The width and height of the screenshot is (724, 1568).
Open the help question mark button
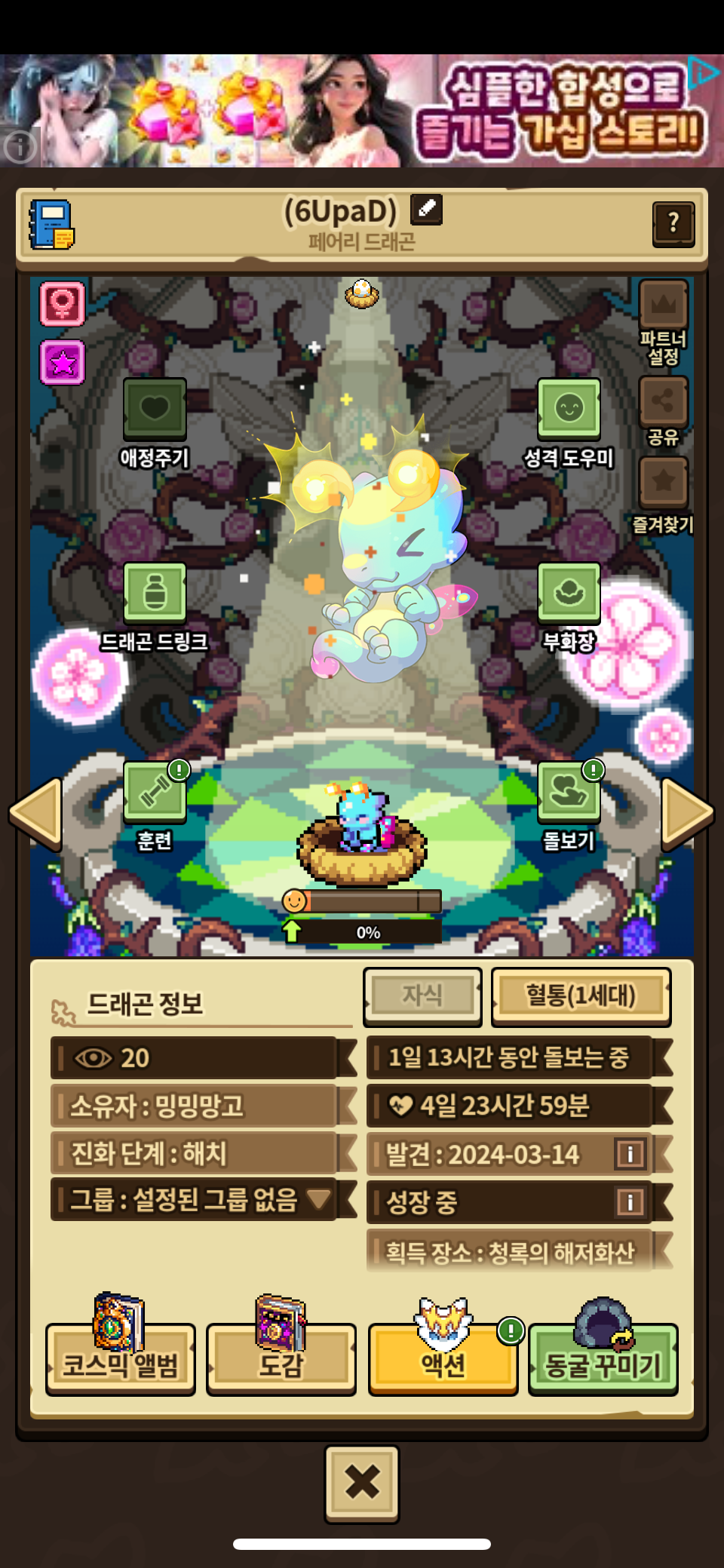673,223
